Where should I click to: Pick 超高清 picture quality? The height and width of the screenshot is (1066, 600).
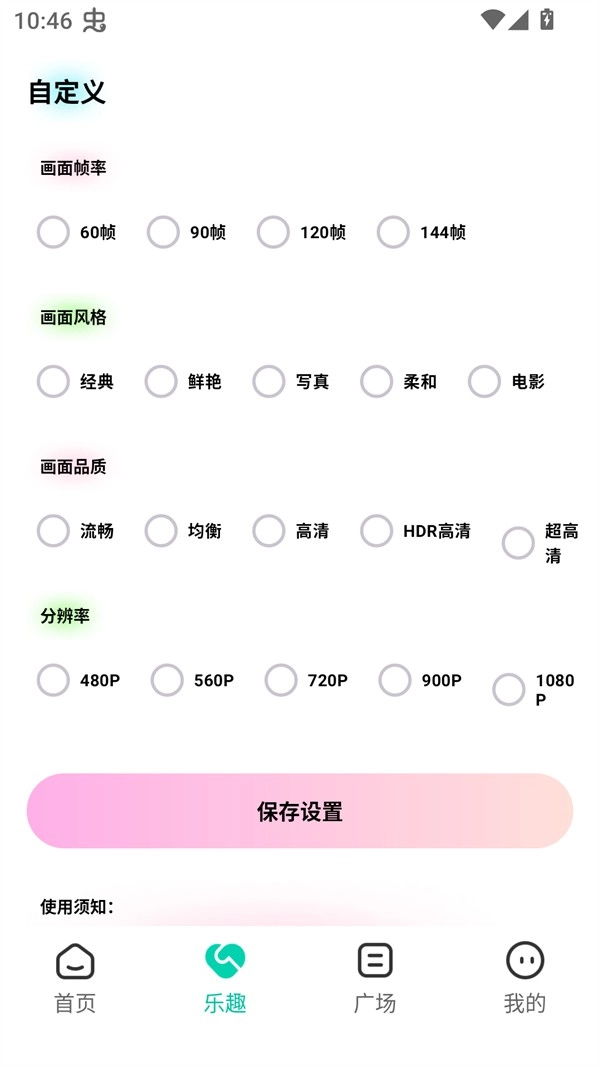click(x=518, y=543)
